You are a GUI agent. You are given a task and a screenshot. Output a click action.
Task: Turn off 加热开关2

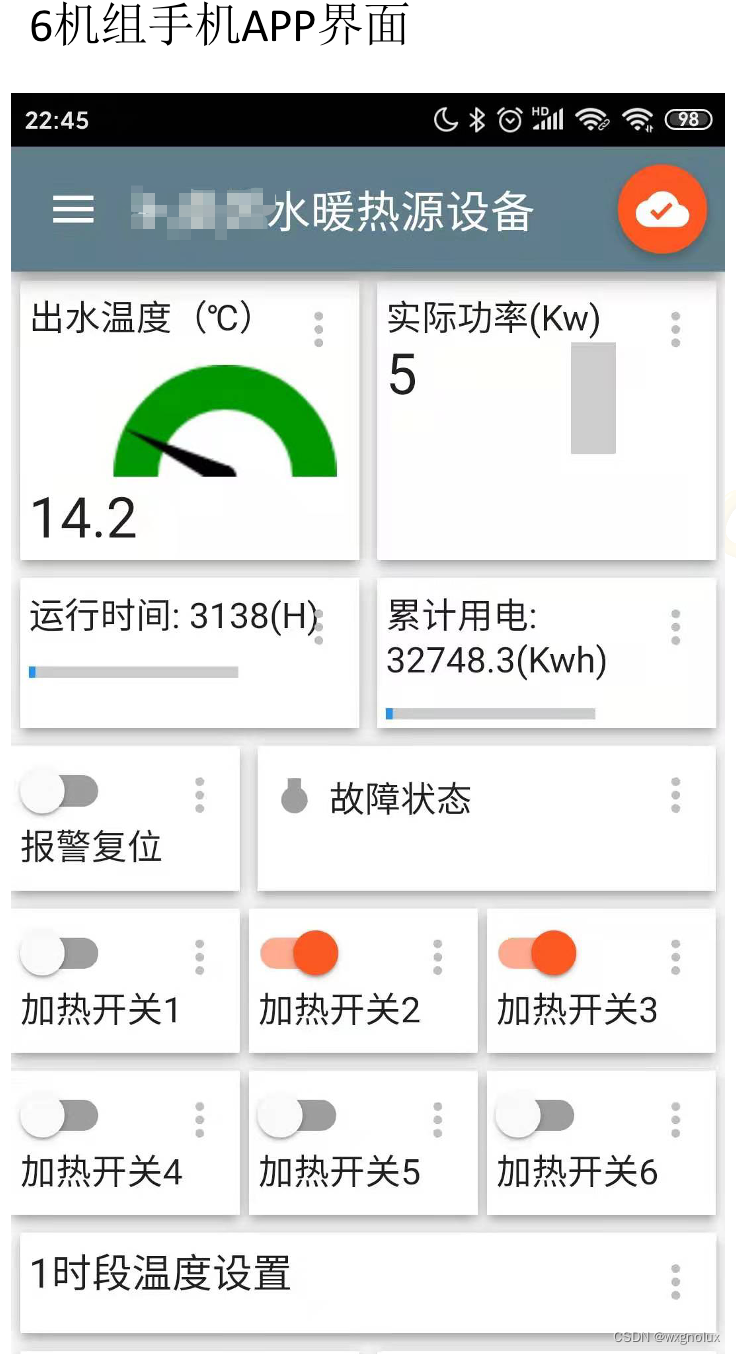pos(299,954)
